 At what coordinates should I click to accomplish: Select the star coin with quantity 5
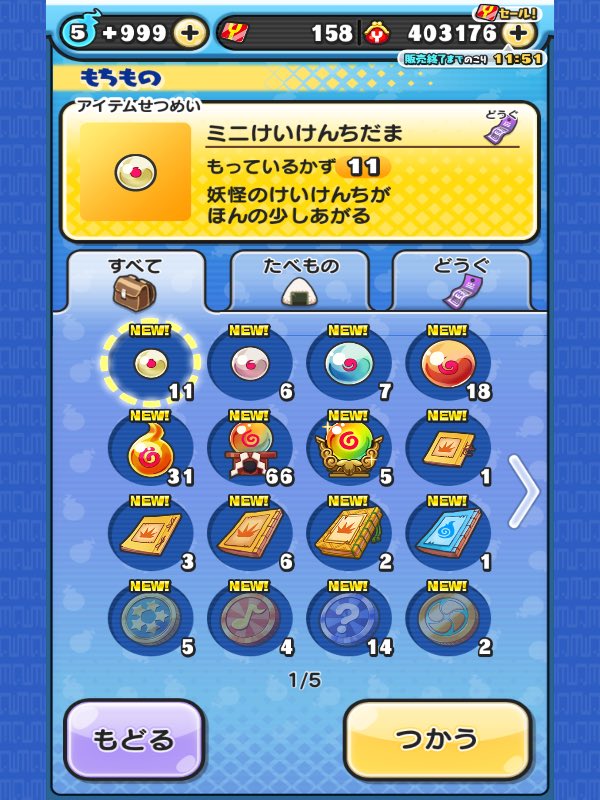pyautogui.click(x=150, y=620)
